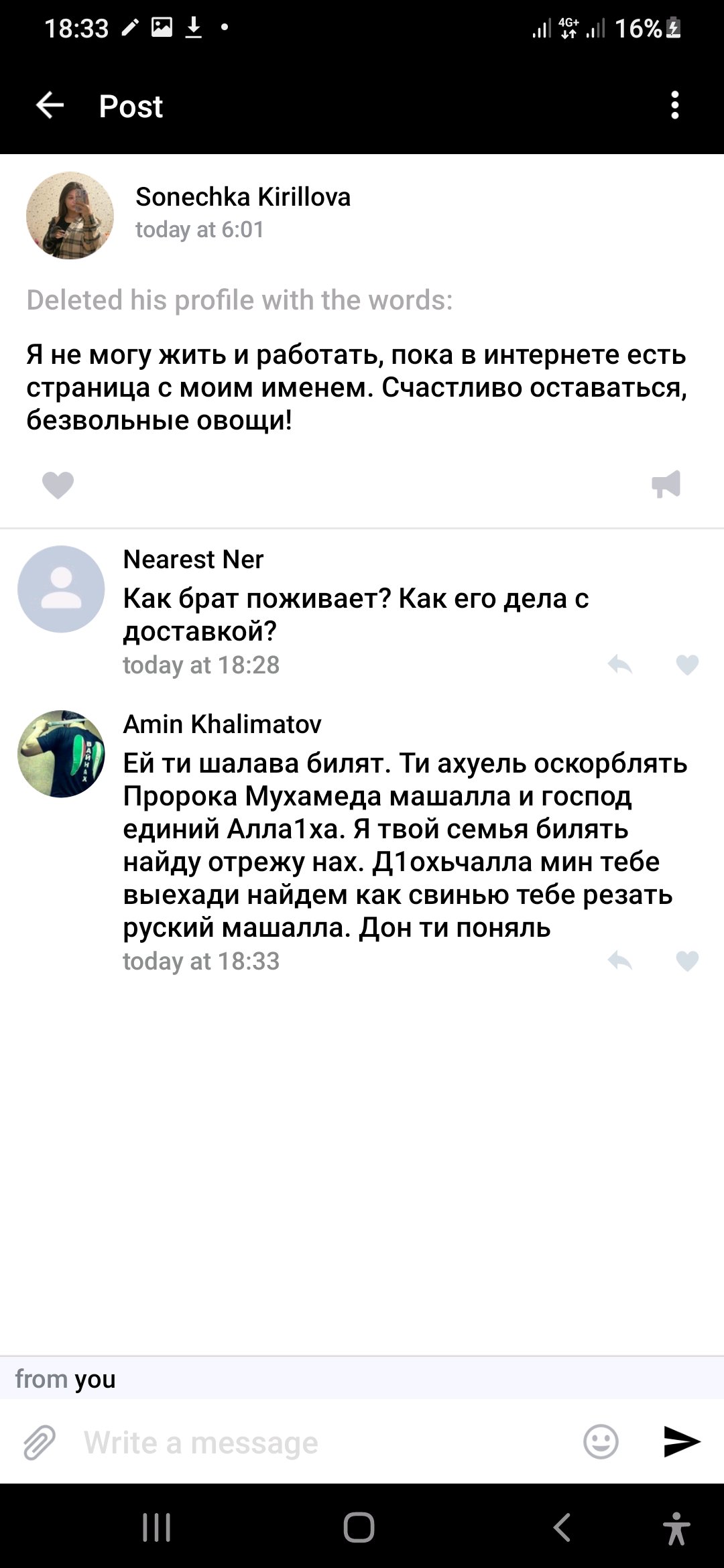Open the overflow menu in the app bar
Image resolution: width=724 pixels, height=1568 pixels.
[x=674, y=105]
